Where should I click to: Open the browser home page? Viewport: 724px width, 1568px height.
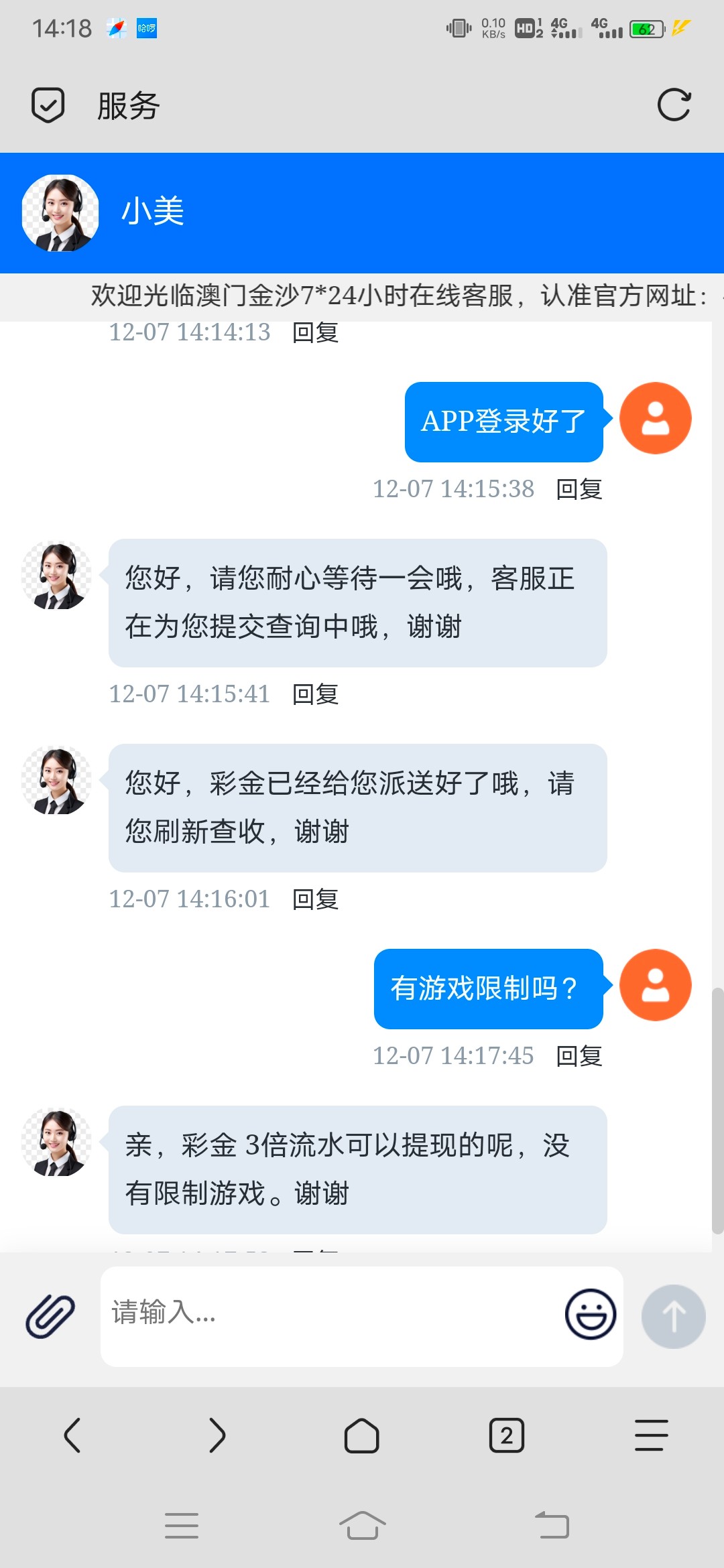click(361, 1435)
